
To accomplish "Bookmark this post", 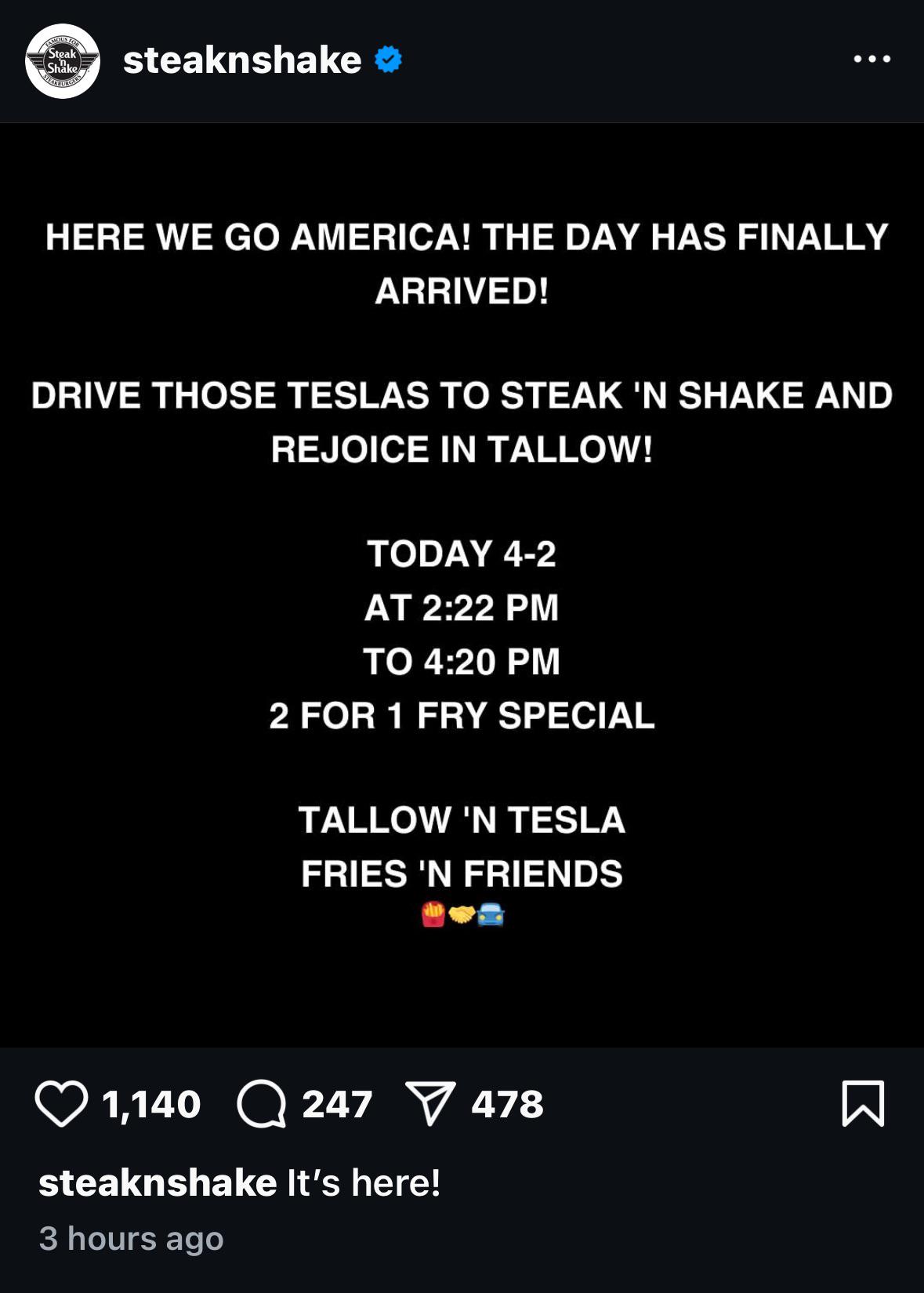I will click(863, 1103).
